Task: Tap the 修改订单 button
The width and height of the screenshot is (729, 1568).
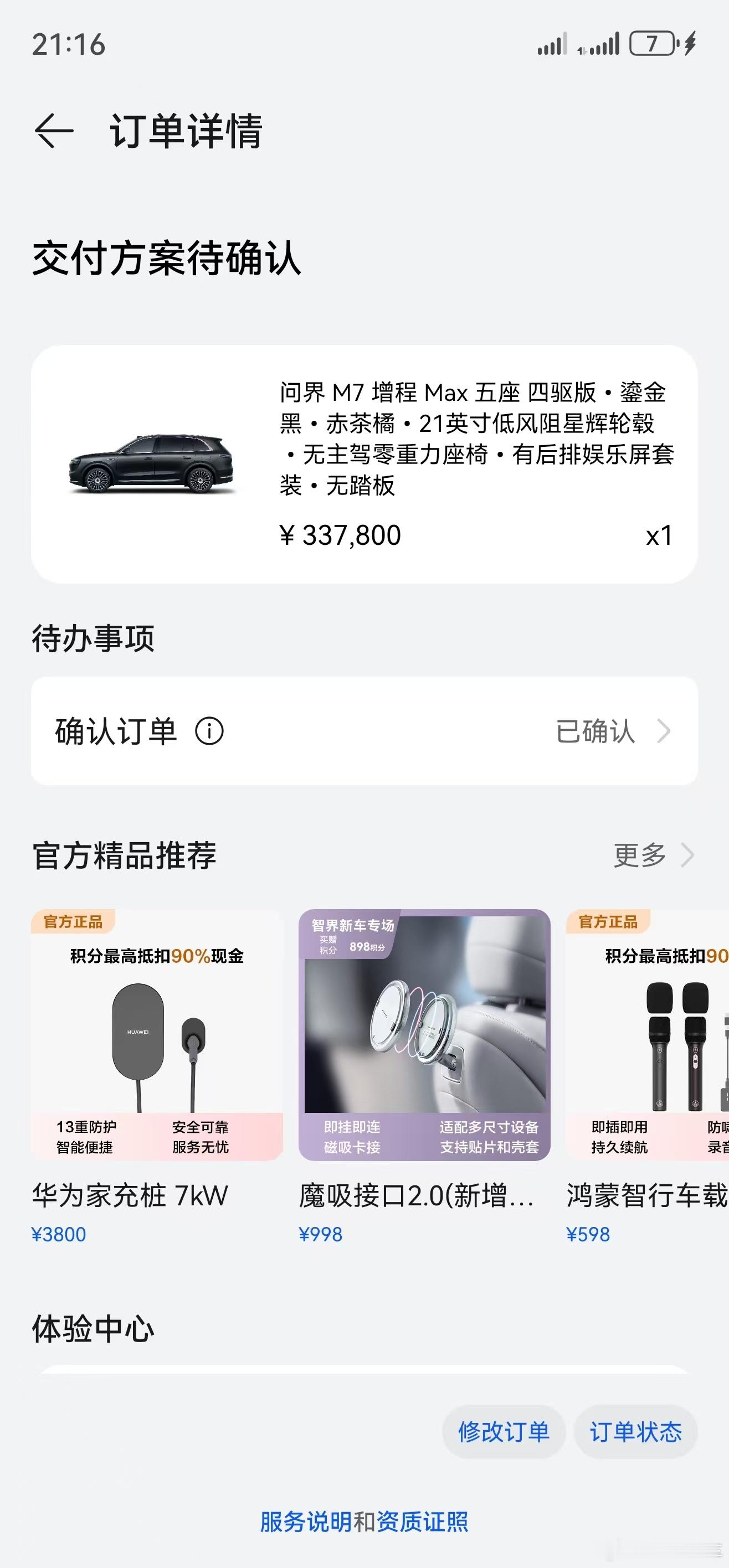Action: tap(504, 1432)
